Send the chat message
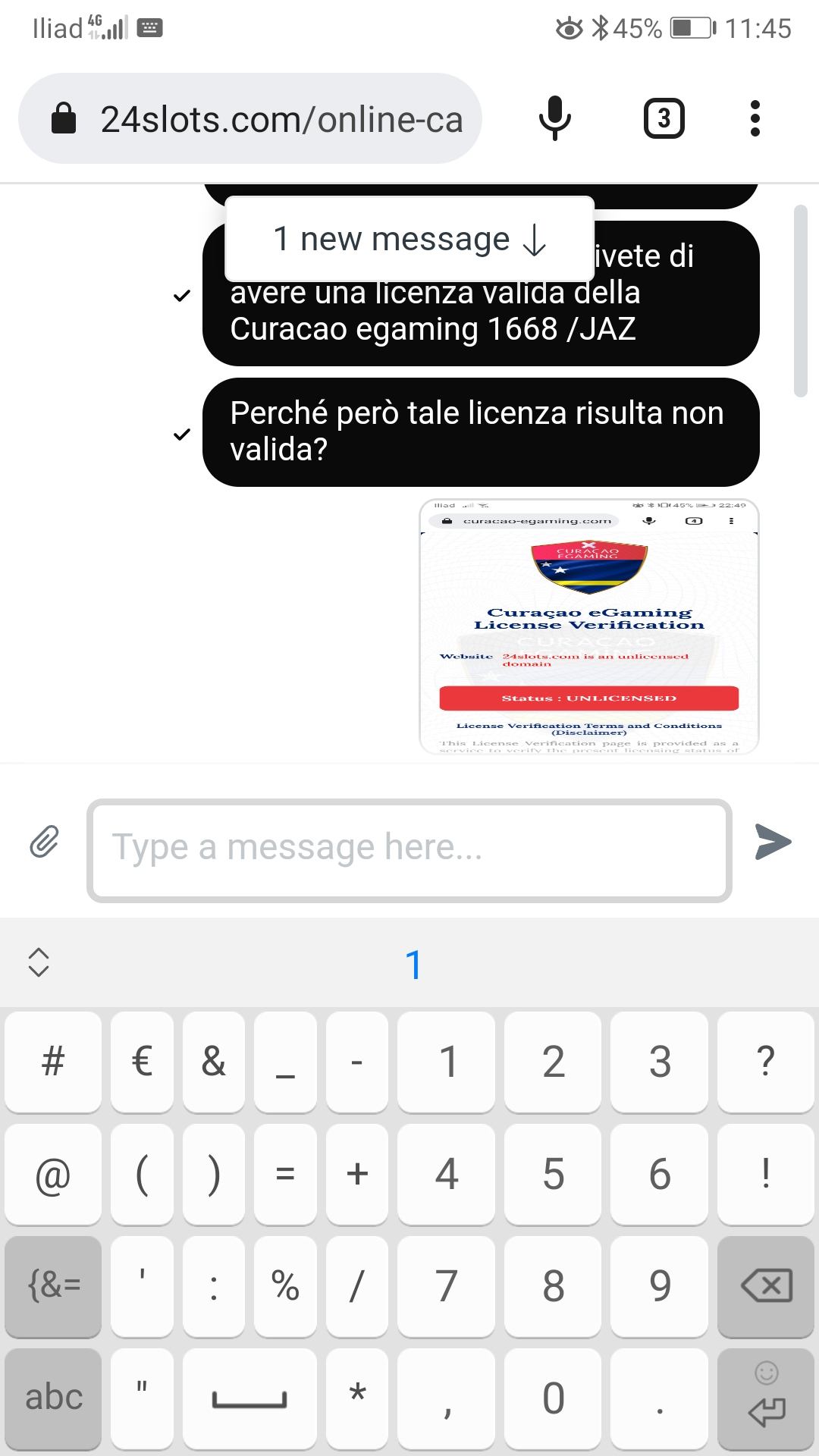 pos(773,842)
